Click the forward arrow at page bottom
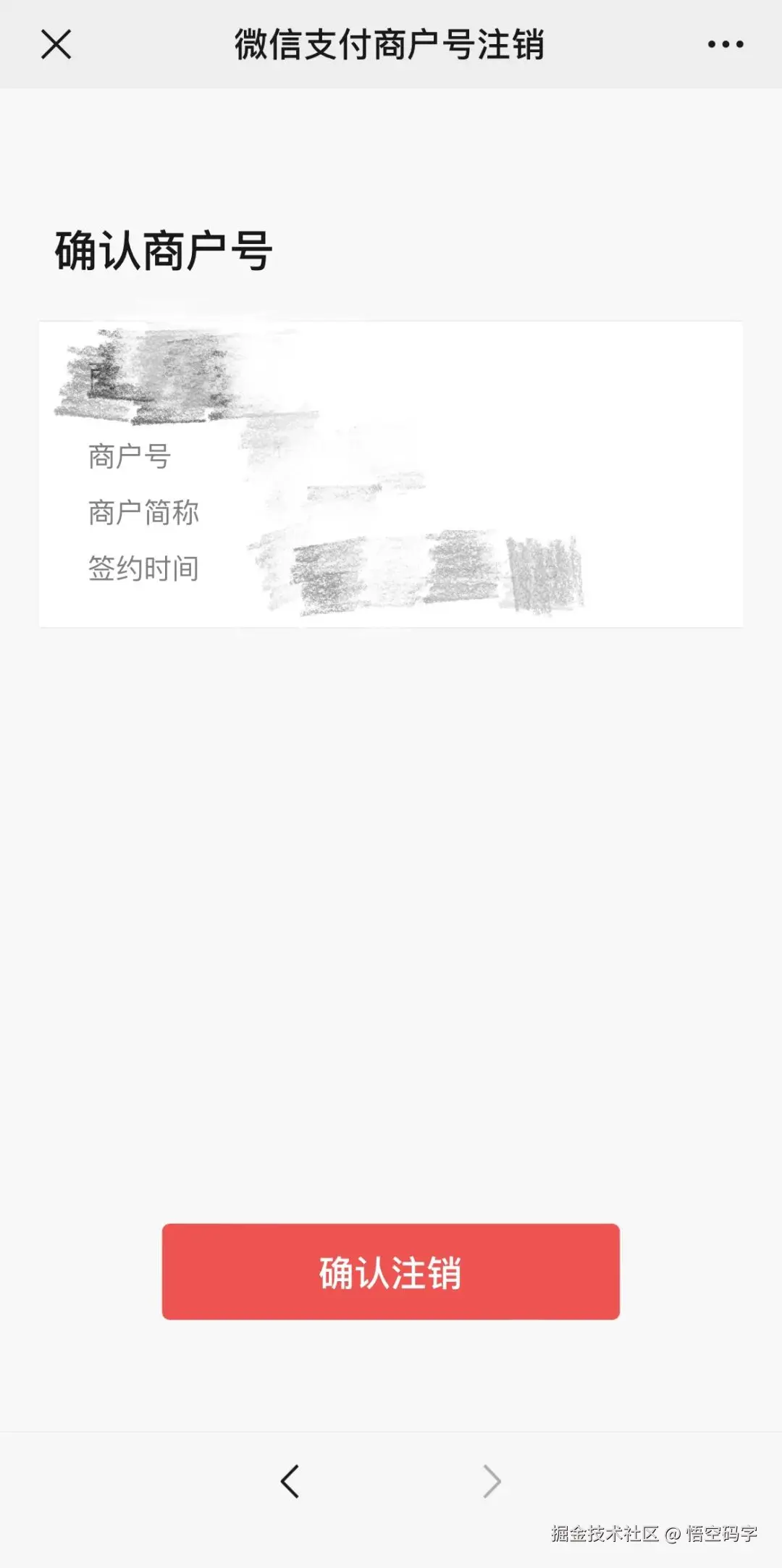 tap(489, 1480)
